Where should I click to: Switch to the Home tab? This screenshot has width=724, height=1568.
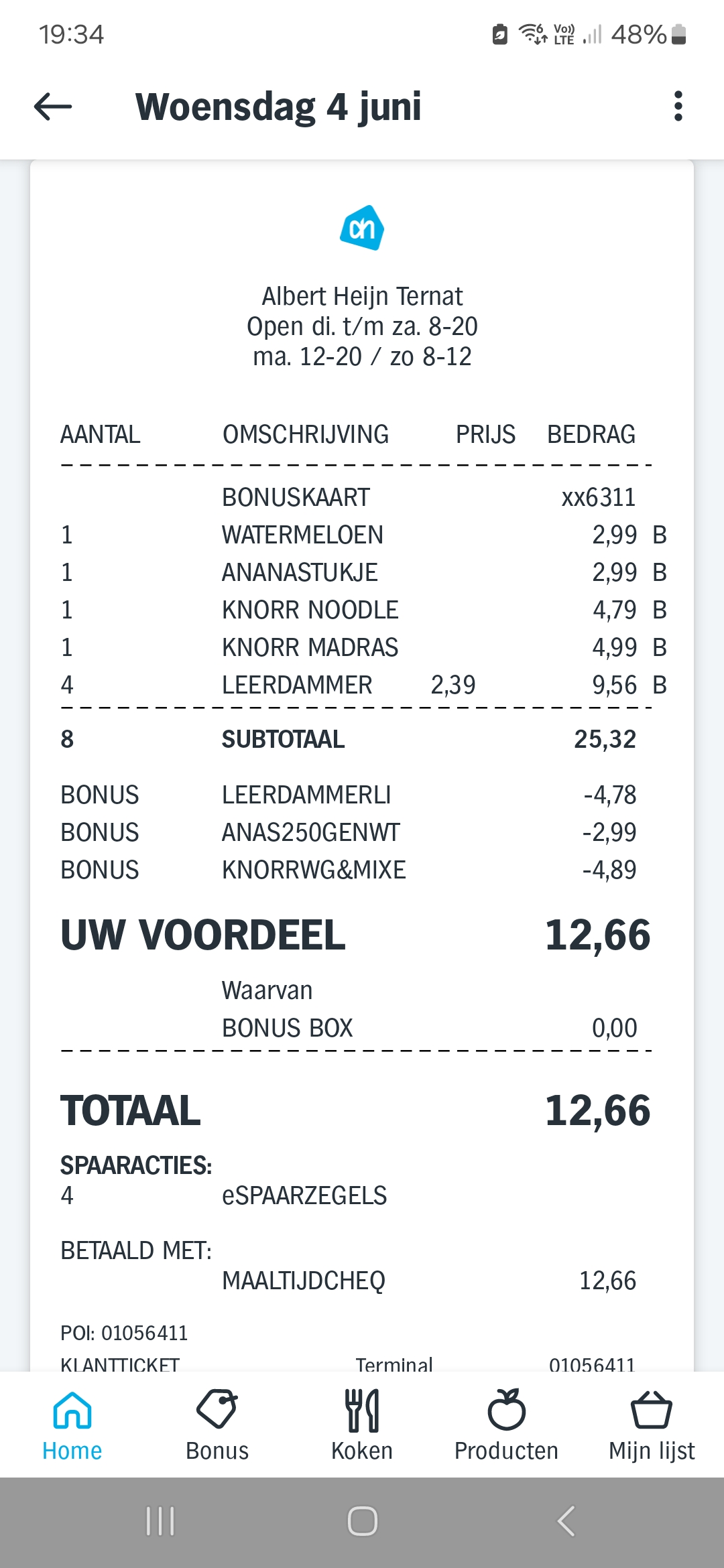click(72, 1425)
